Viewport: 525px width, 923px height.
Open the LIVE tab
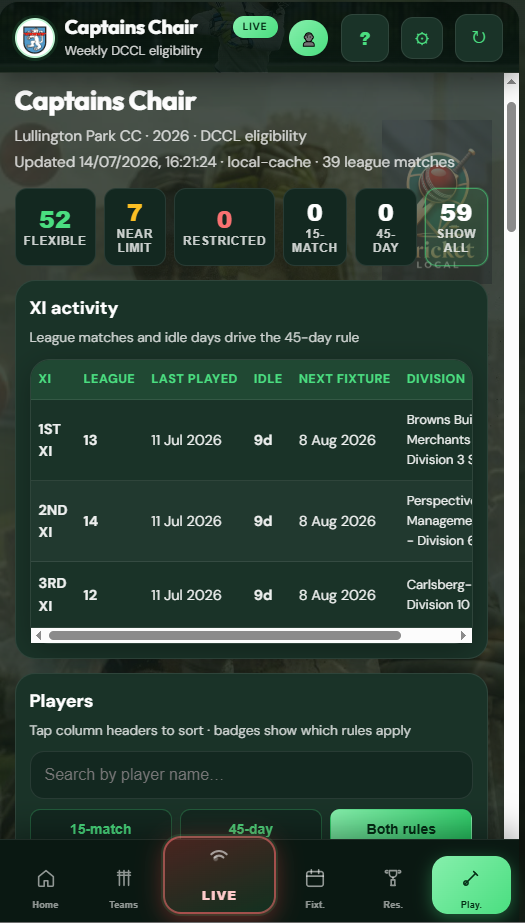(x=219, y=875)
